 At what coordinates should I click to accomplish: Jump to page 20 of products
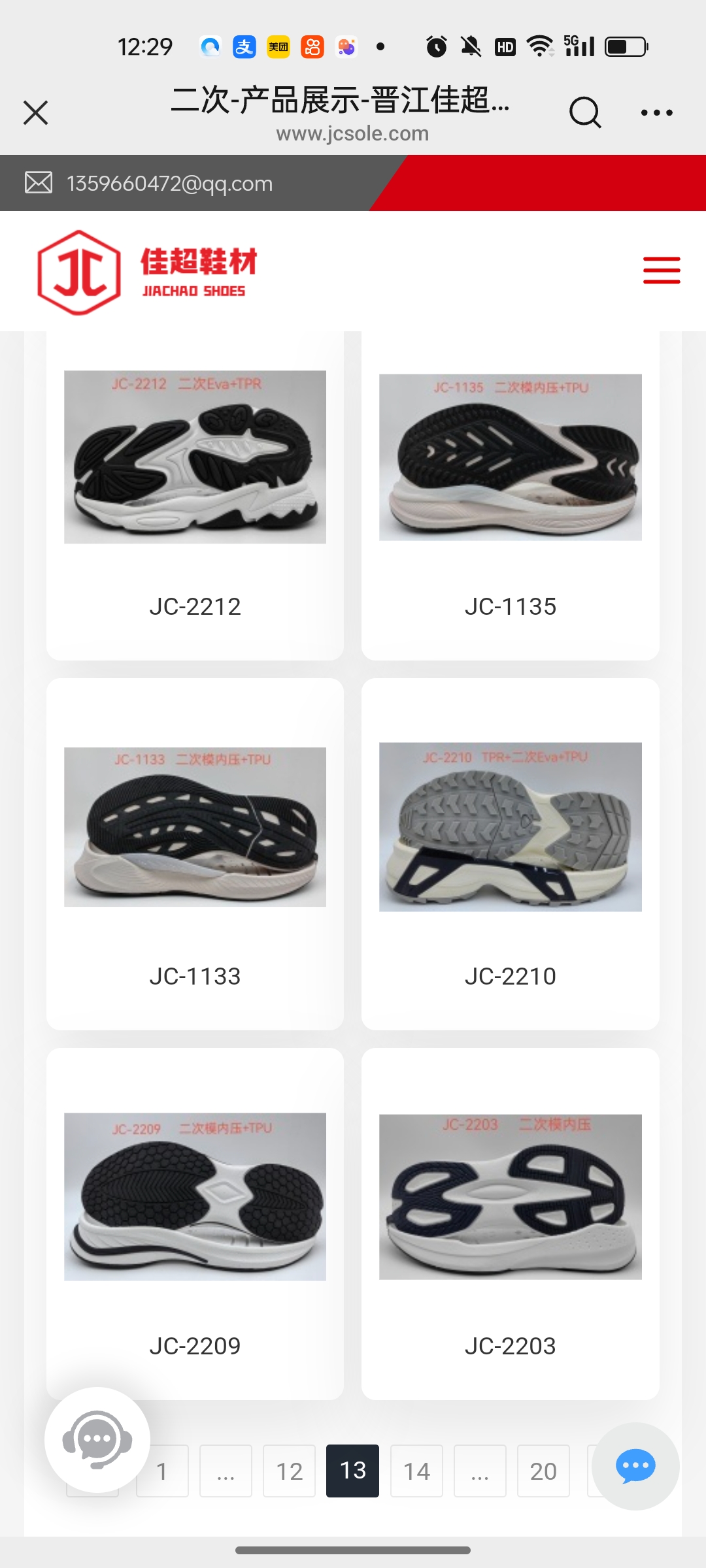pos(543,1471)
